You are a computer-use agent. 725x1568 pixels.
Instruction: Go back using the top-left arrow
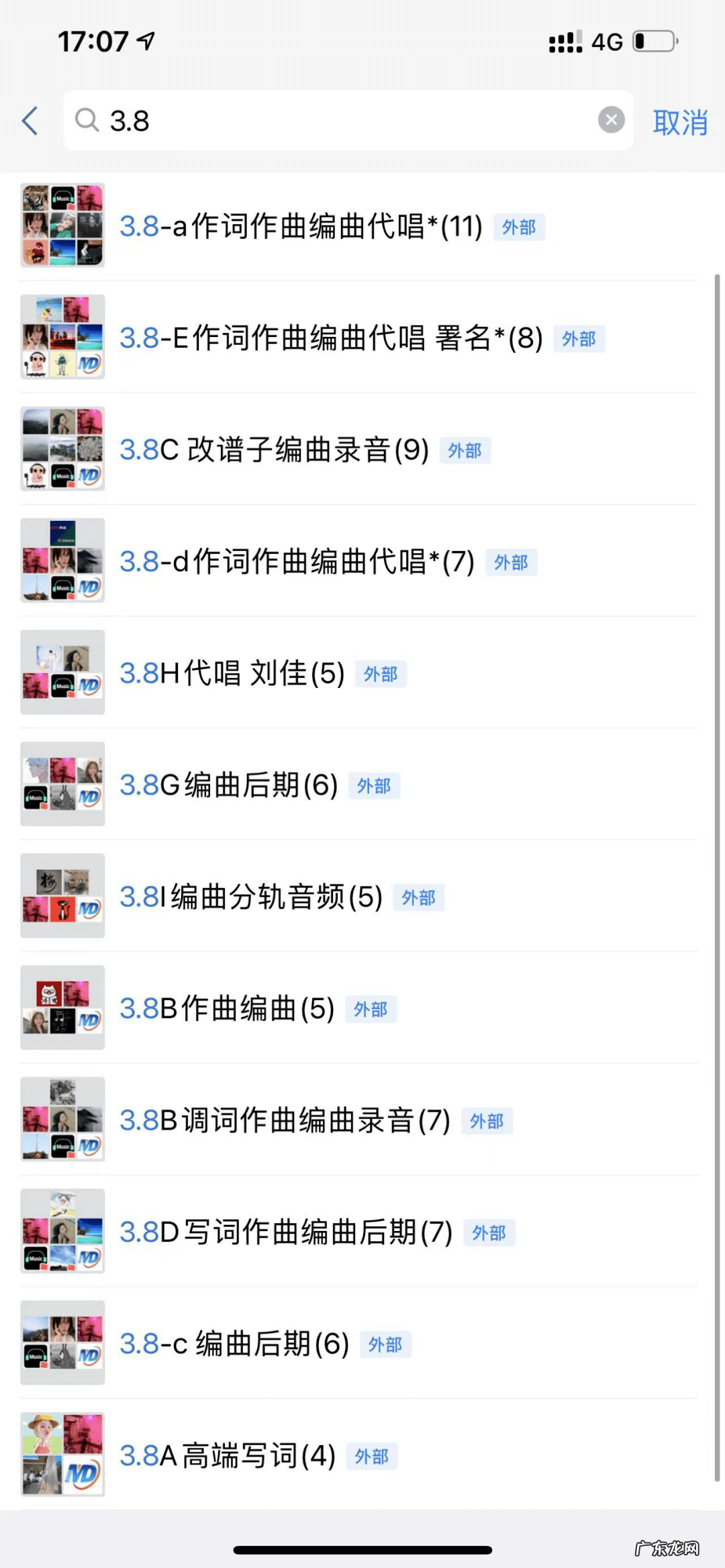30,121
